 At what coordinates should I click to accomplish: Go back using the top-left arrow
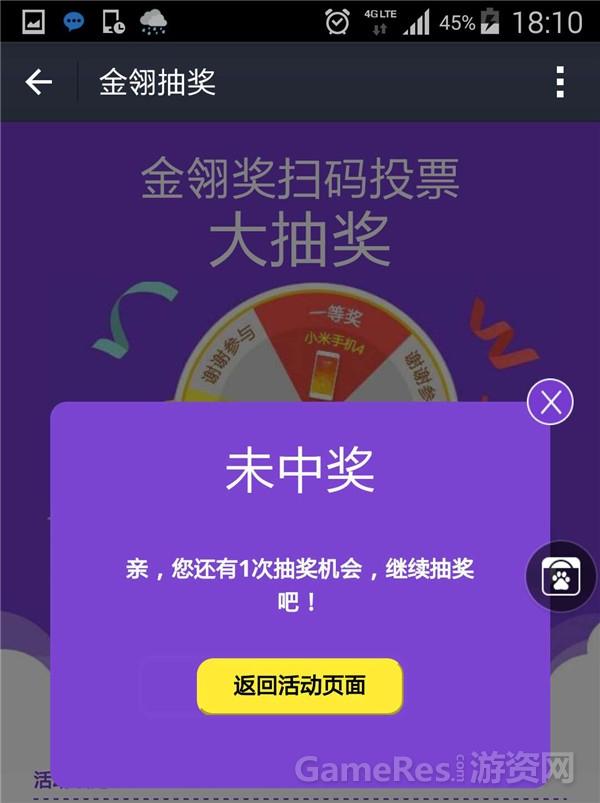tap(38, 82)
